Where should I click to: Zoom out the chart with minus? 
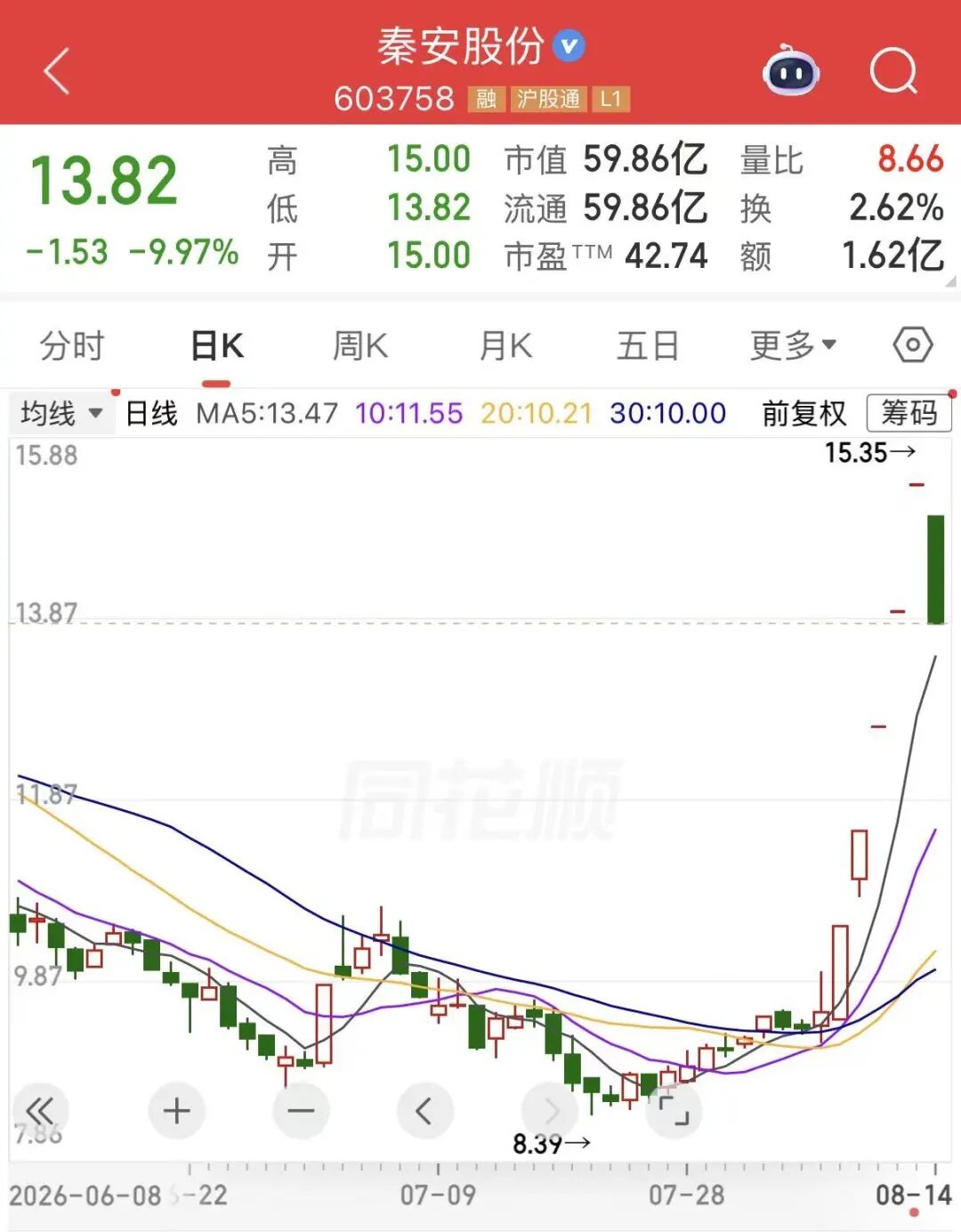(301, 1110)
